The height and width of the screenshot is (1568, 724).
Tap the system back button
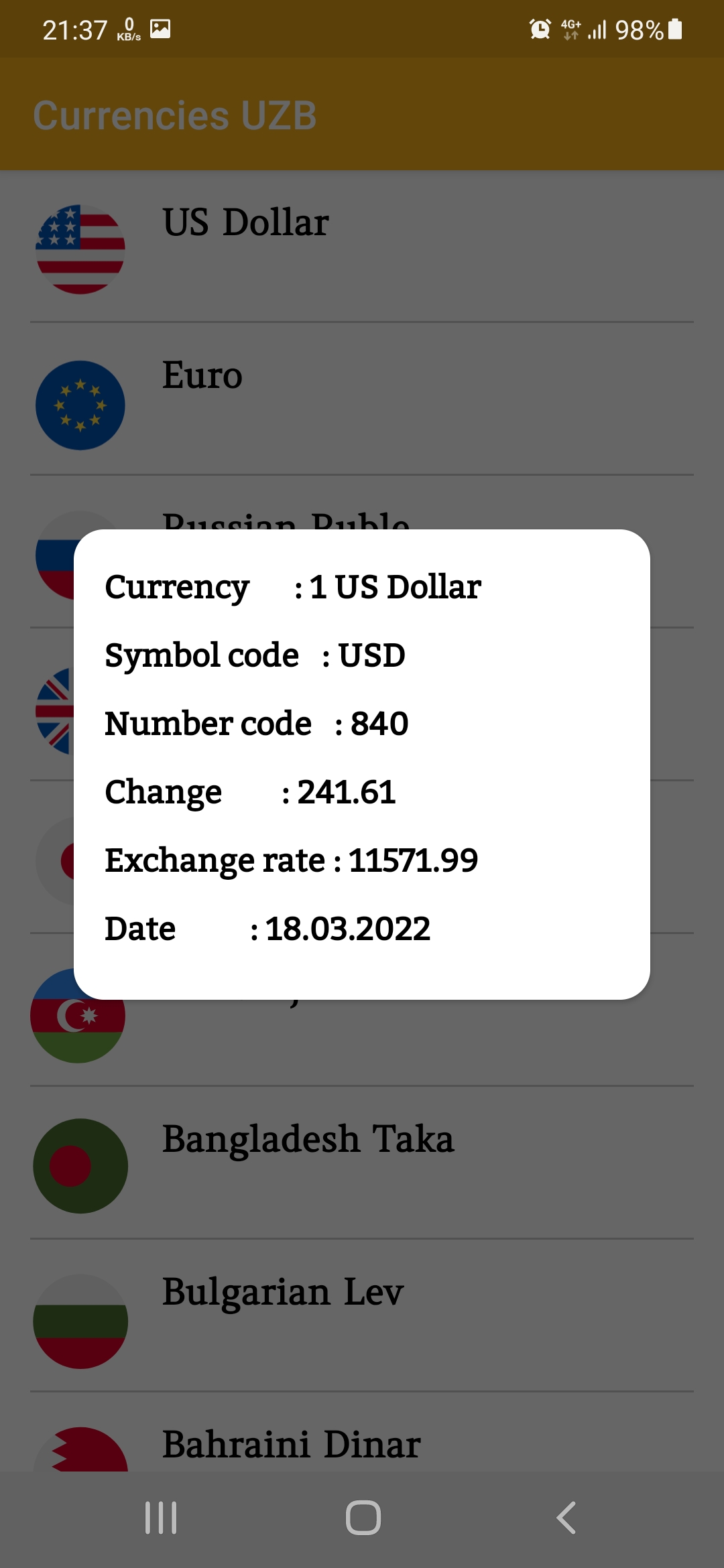566,1518
